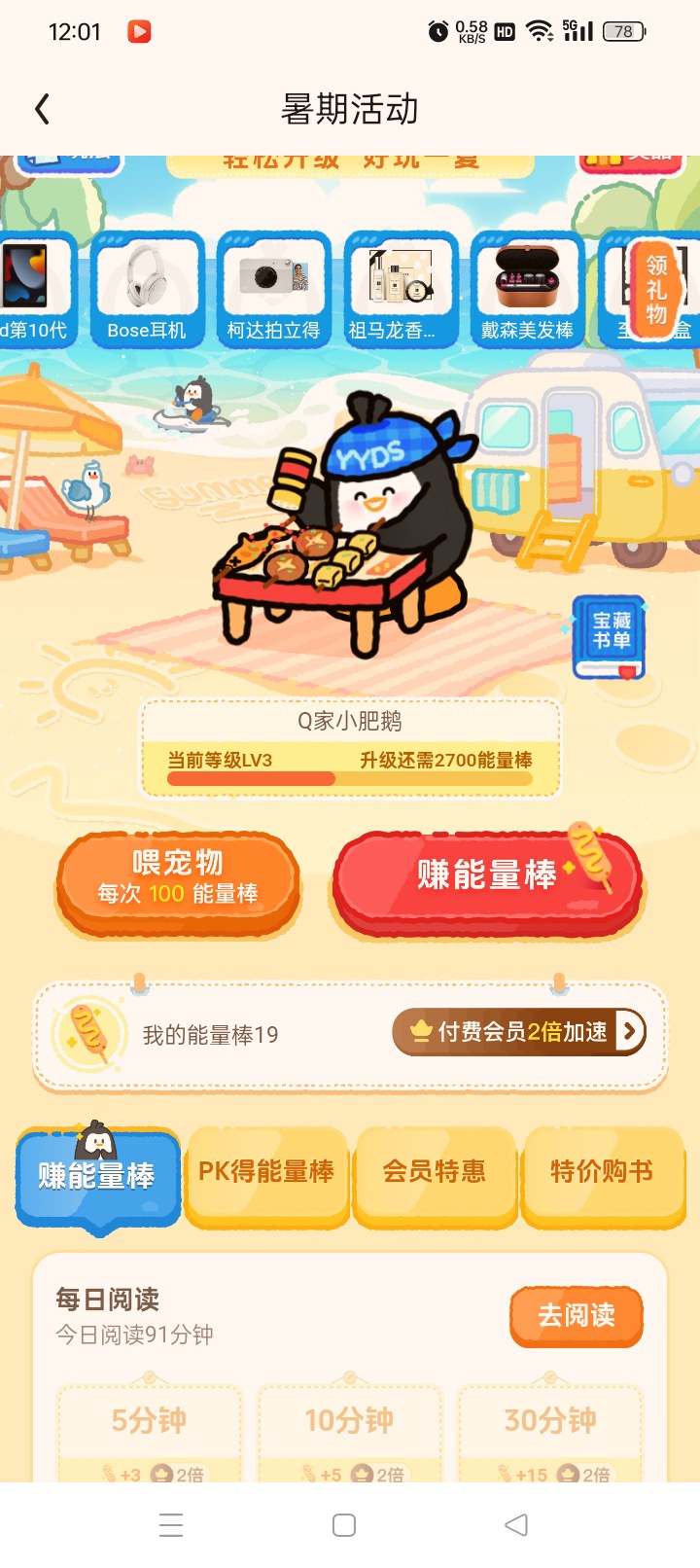View the 柯达拍立得 prize card

273,289
